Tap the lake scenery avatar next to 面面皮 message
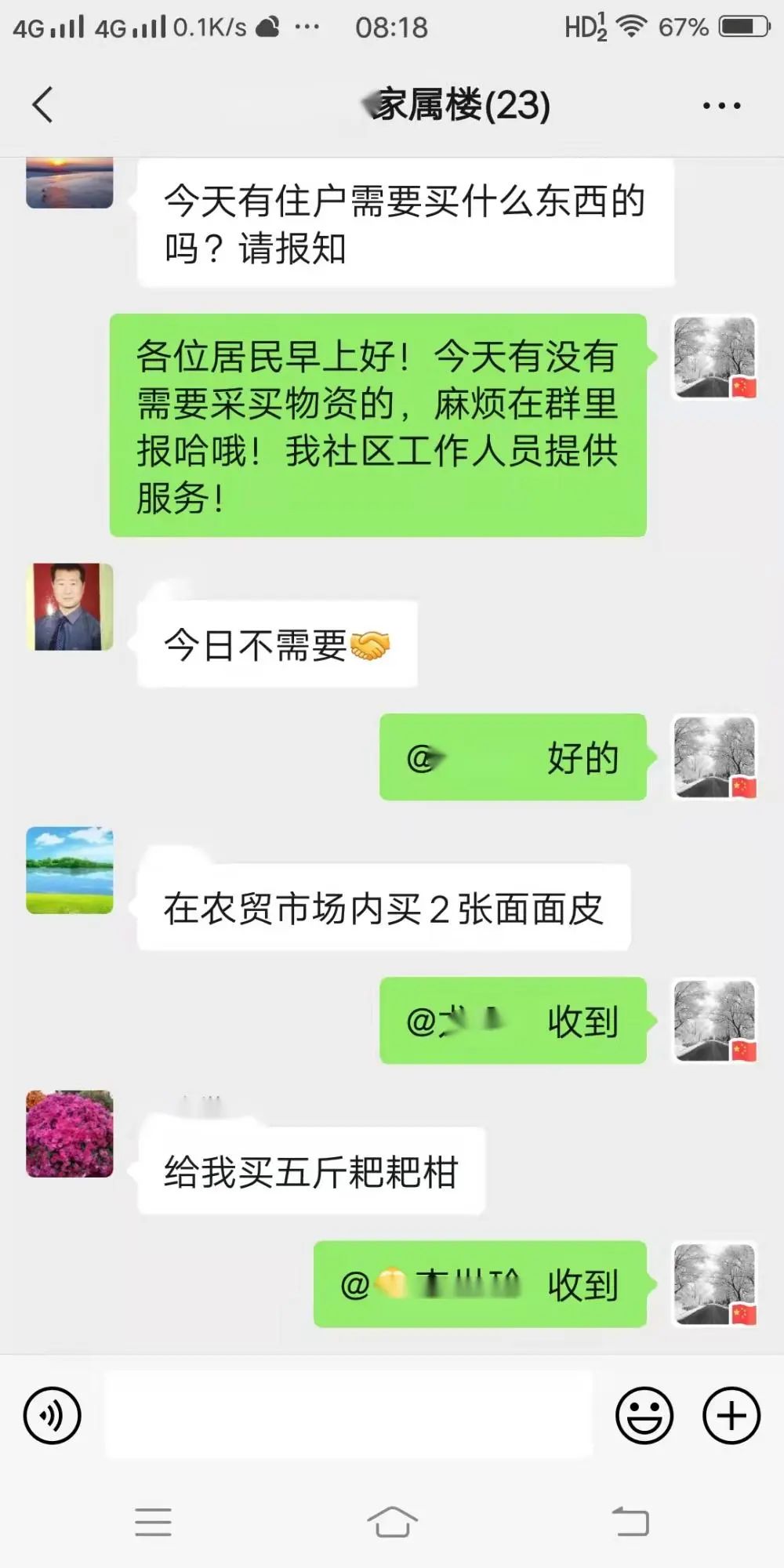The height and width of the screenshot is (1568, 784). click(x=69, y=870)
